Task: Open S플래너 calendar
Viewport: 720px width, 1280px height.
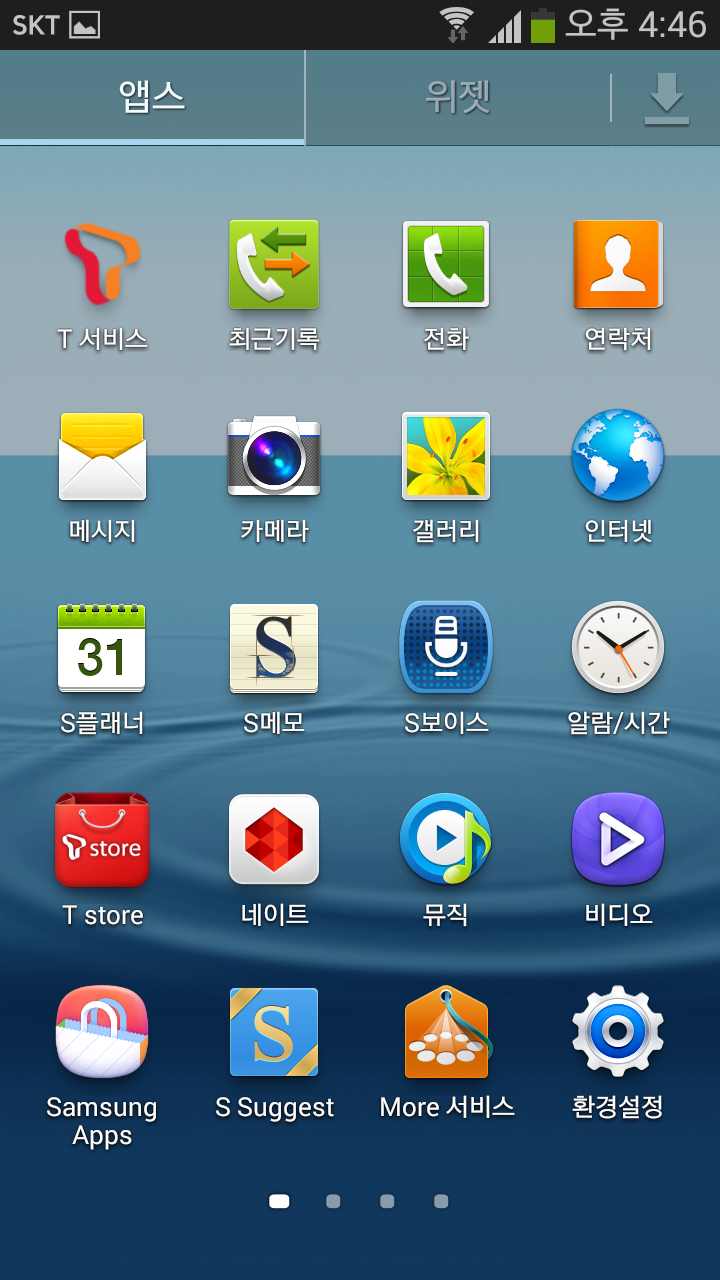Action: click(x=102, y=649)
